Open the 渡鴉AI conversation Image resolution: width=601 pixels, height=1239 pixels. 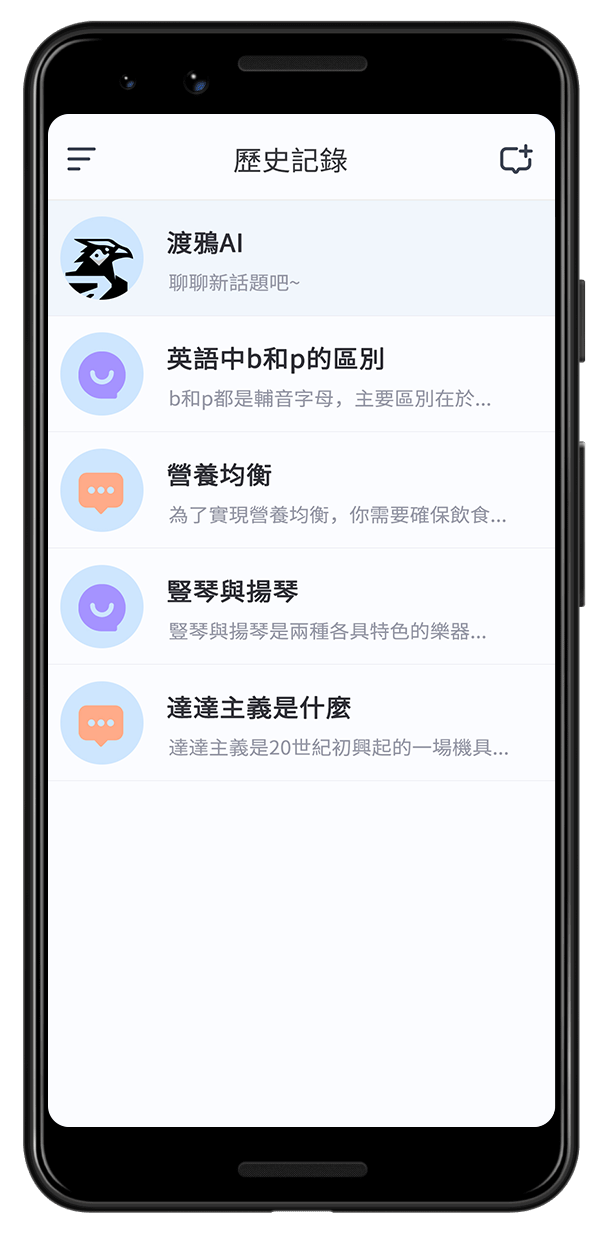[300, 258]
